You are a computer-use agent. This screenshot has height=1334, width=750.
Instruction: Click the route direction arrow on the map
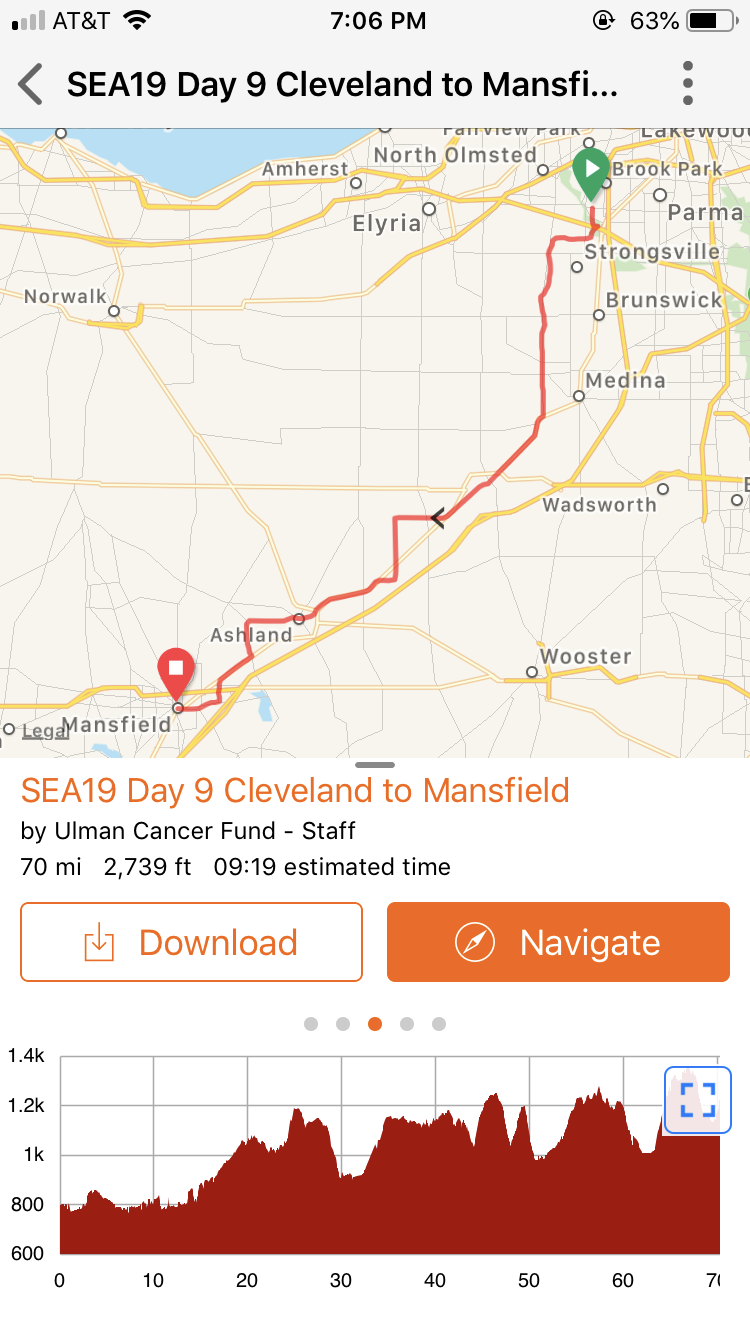(x=437, y=518)
